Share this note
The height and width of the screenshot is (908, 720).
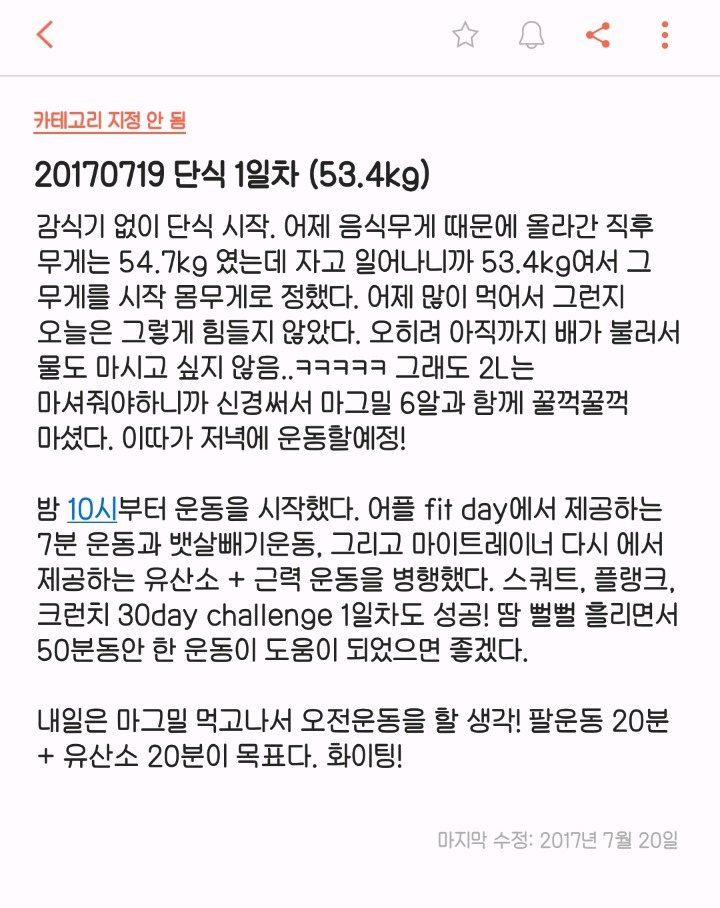598,36
